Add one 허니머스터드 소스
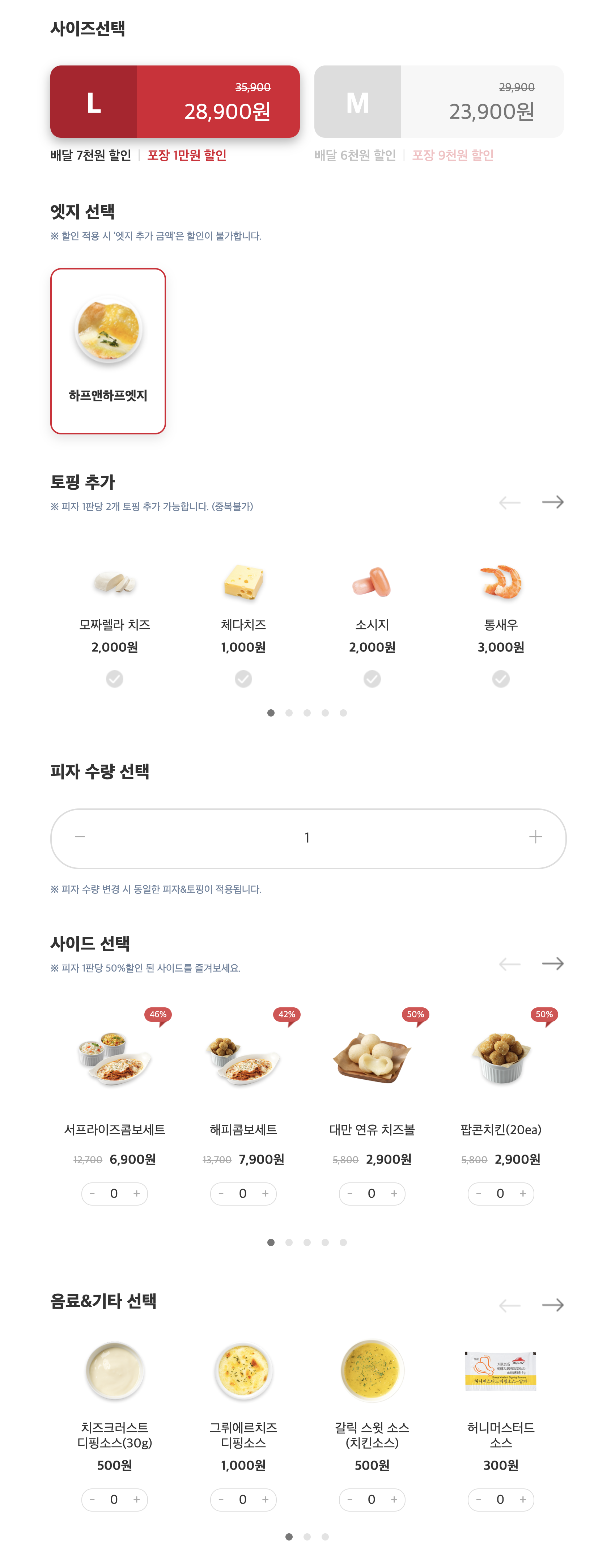This screenshot has height=1568, width=611. coord(522,1499)
